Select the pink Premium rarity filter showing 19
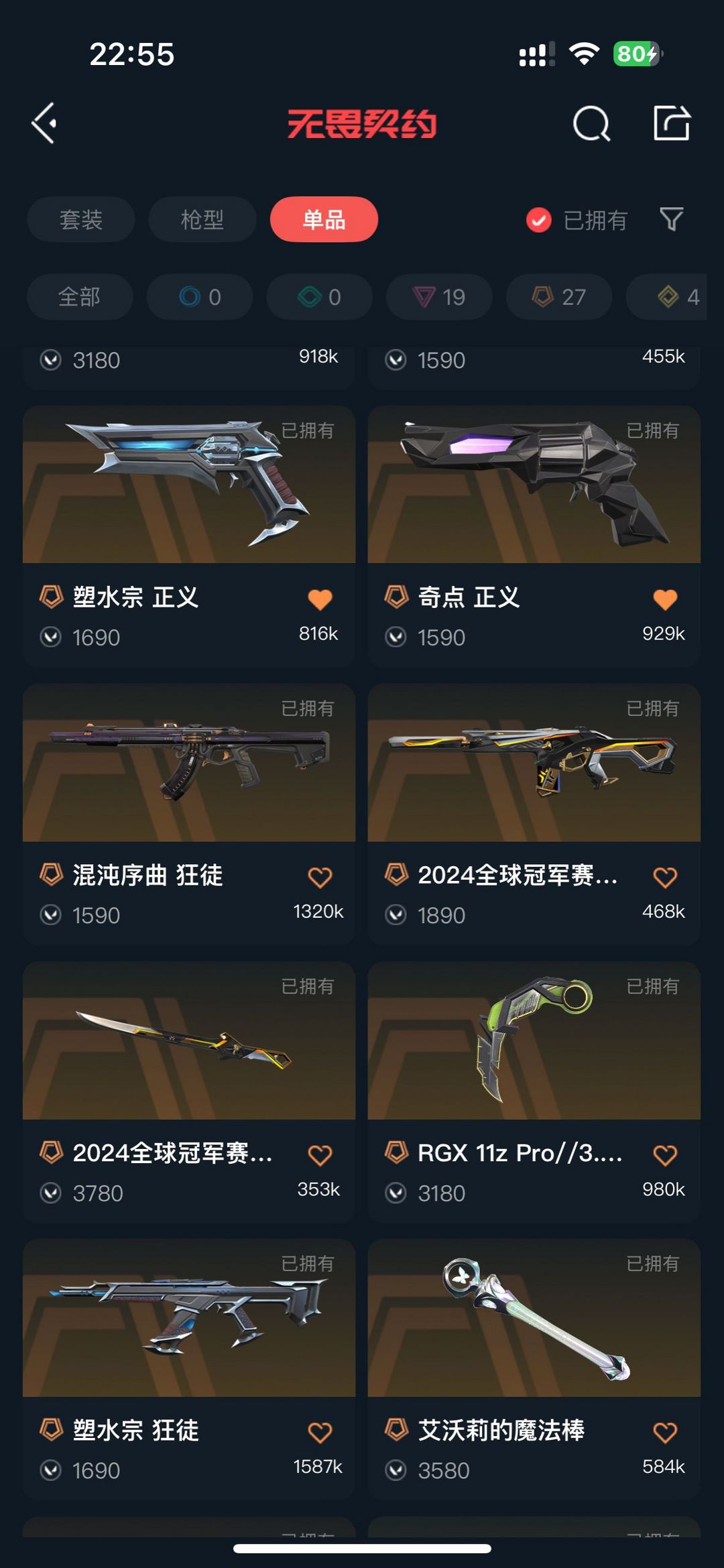 438,297
